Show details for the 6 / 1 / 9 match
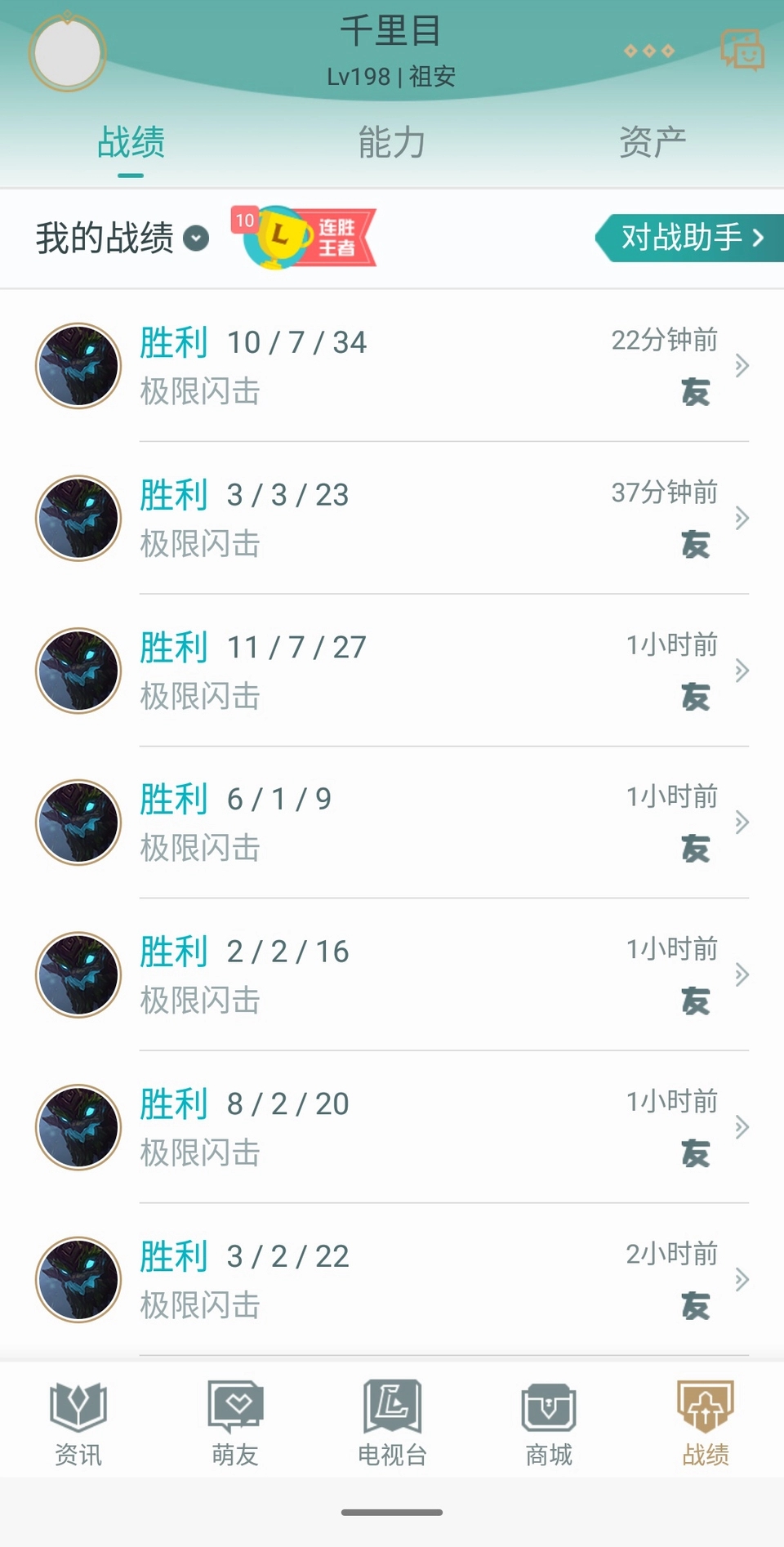Image resolution: width=784 pixels, height=1547 pixels. coord(392,823)
